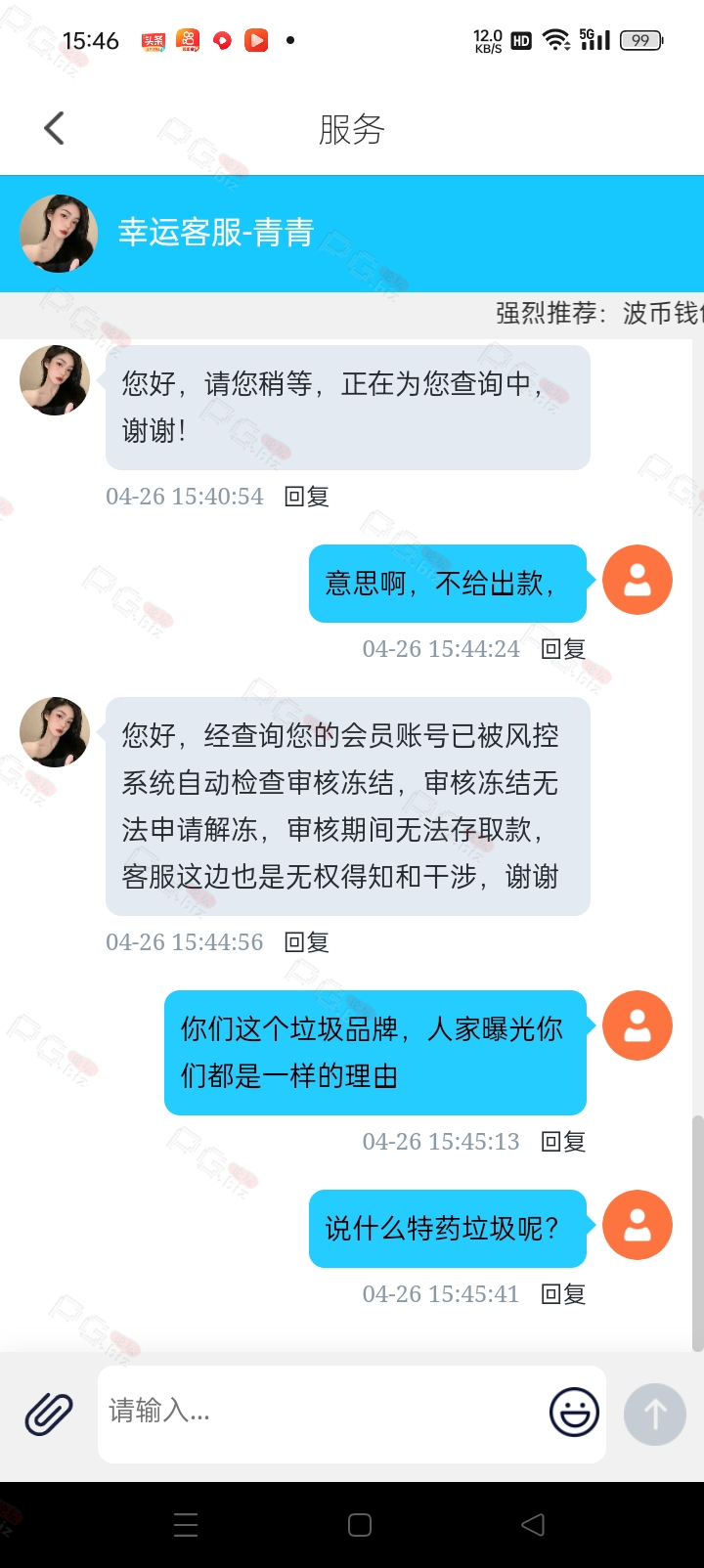Tap 回复 under the 15:45:41 message

[x=563, y=1294]
